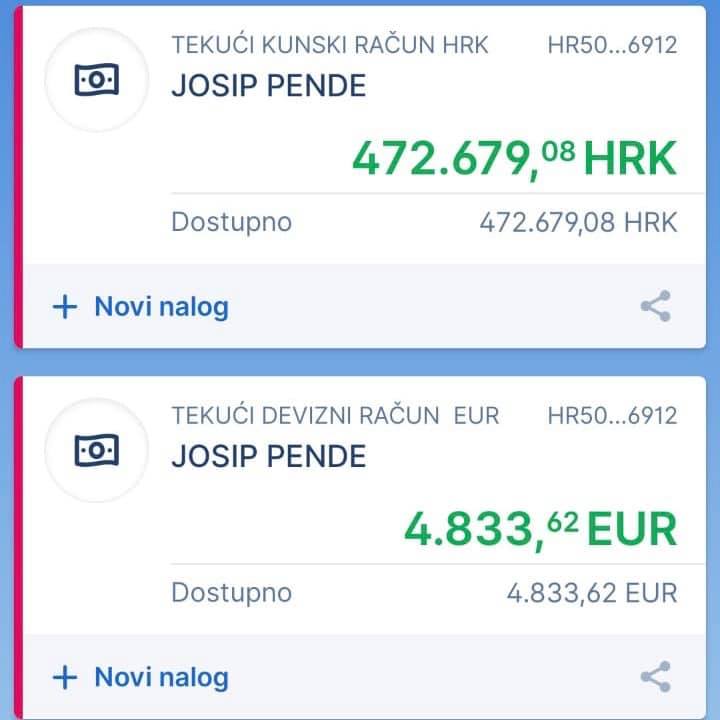Share the EUR account details

tap(655, 677)
